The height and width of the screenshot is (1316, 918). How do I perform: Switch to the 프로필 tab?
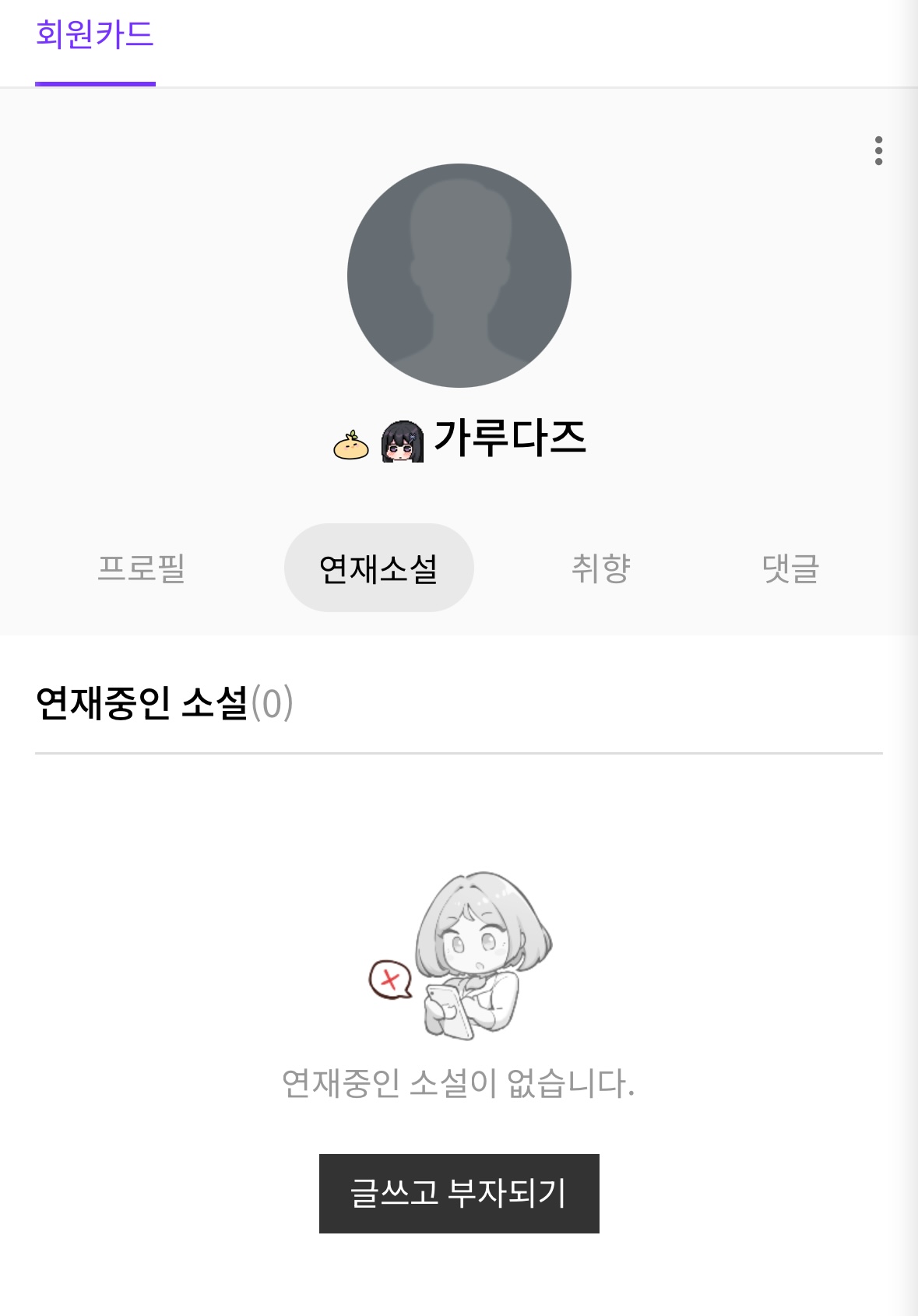click(142, 568)
